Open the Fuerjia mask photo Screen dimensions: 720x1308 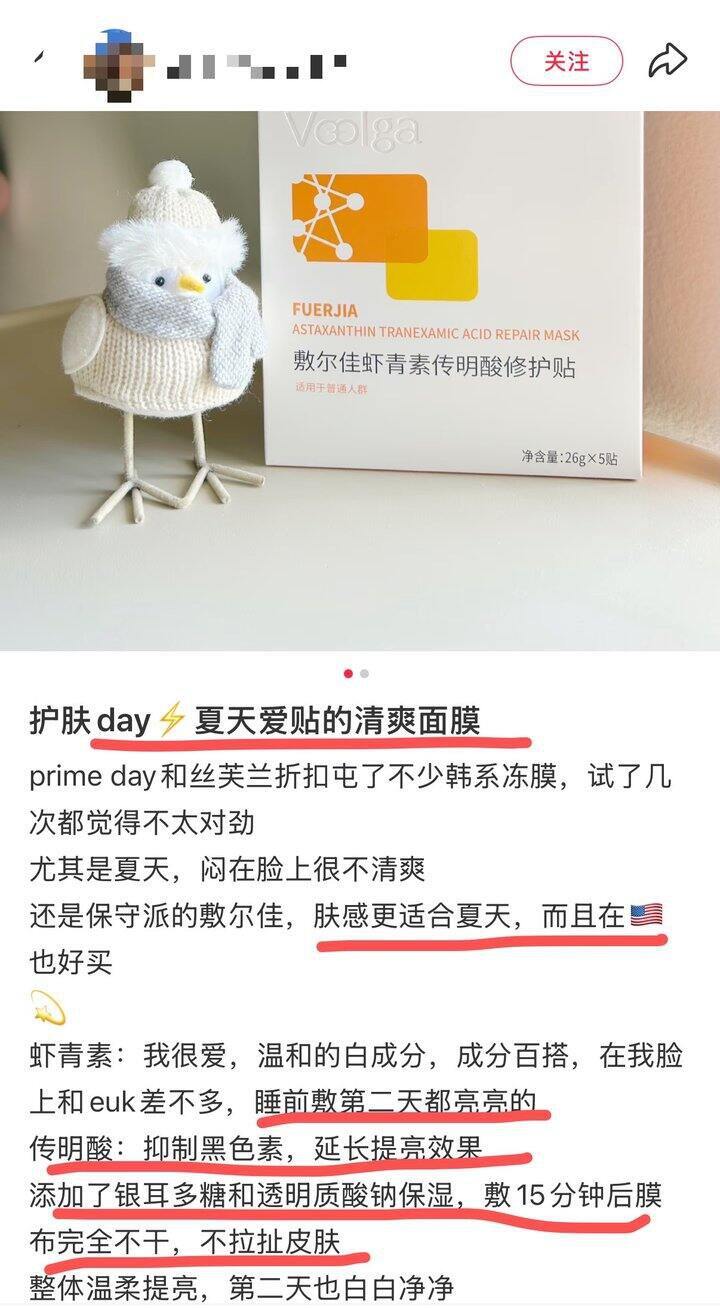(x=360, y=380)
